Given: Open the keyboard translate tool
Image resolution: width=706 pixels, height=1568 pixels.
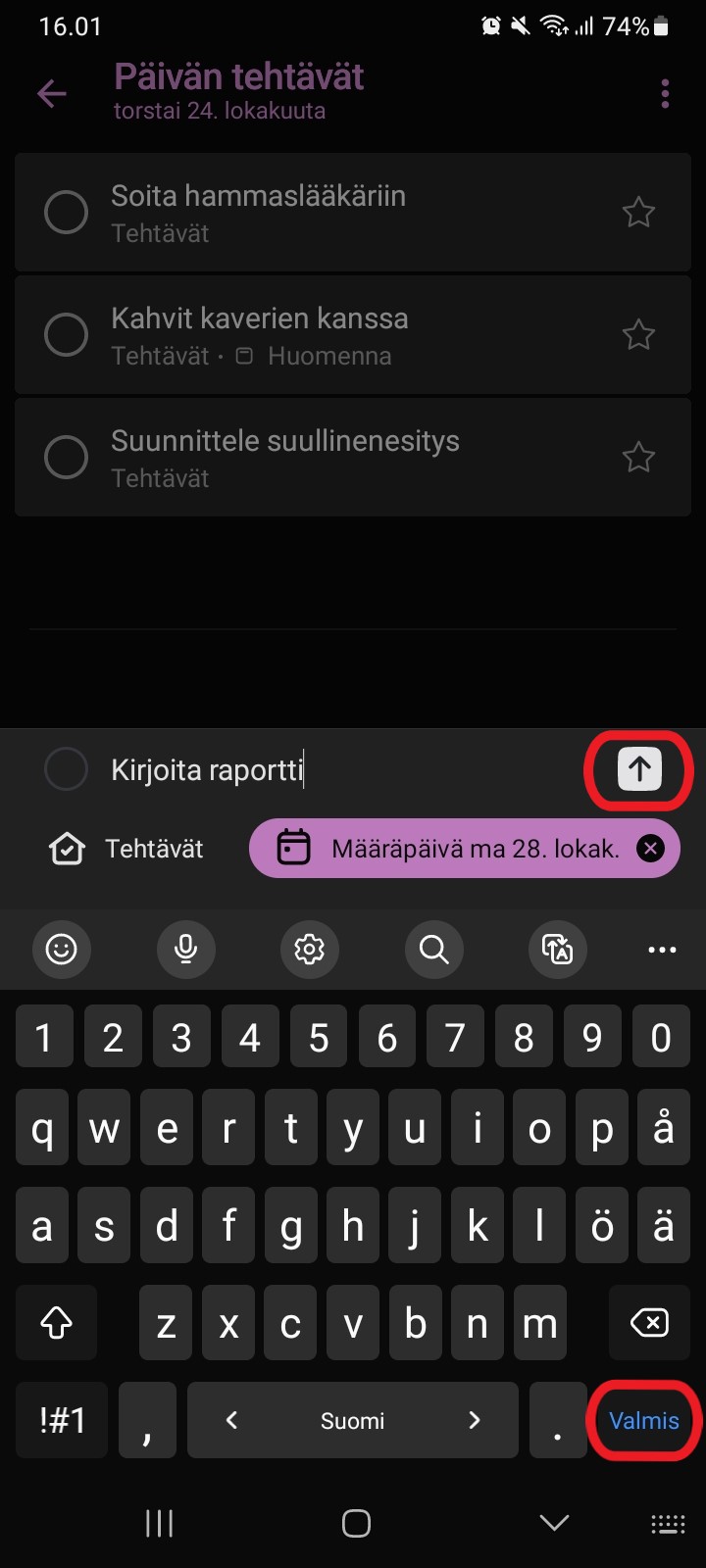Looking at the screenshot, I should coord(558,949).
